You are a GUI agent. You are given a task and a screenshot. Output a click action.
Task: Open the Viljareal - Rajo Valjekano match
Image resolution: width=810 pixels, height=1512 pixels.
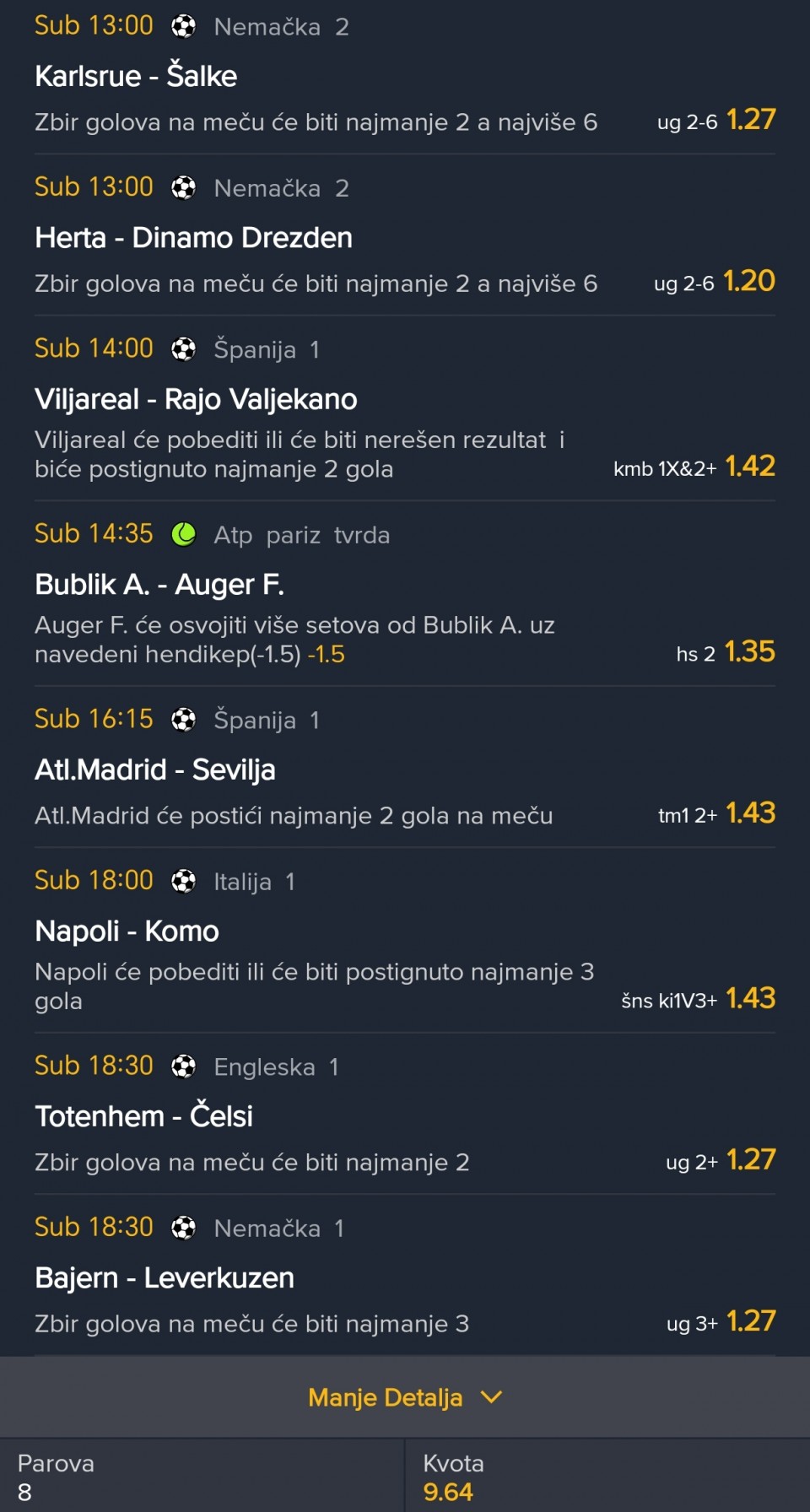pos(196,399)
